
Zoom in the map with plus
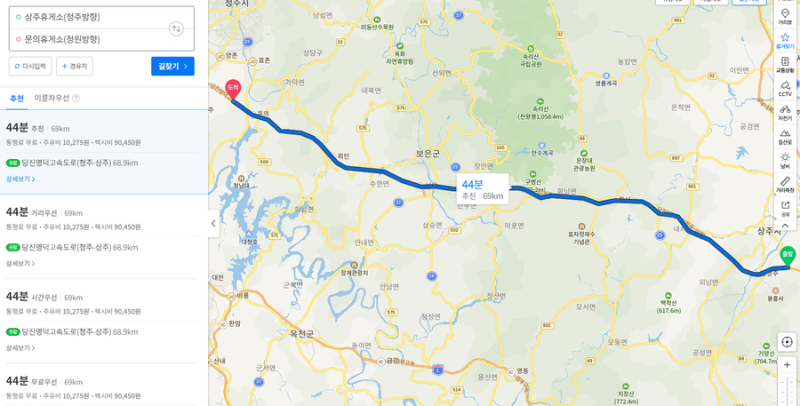787,366
